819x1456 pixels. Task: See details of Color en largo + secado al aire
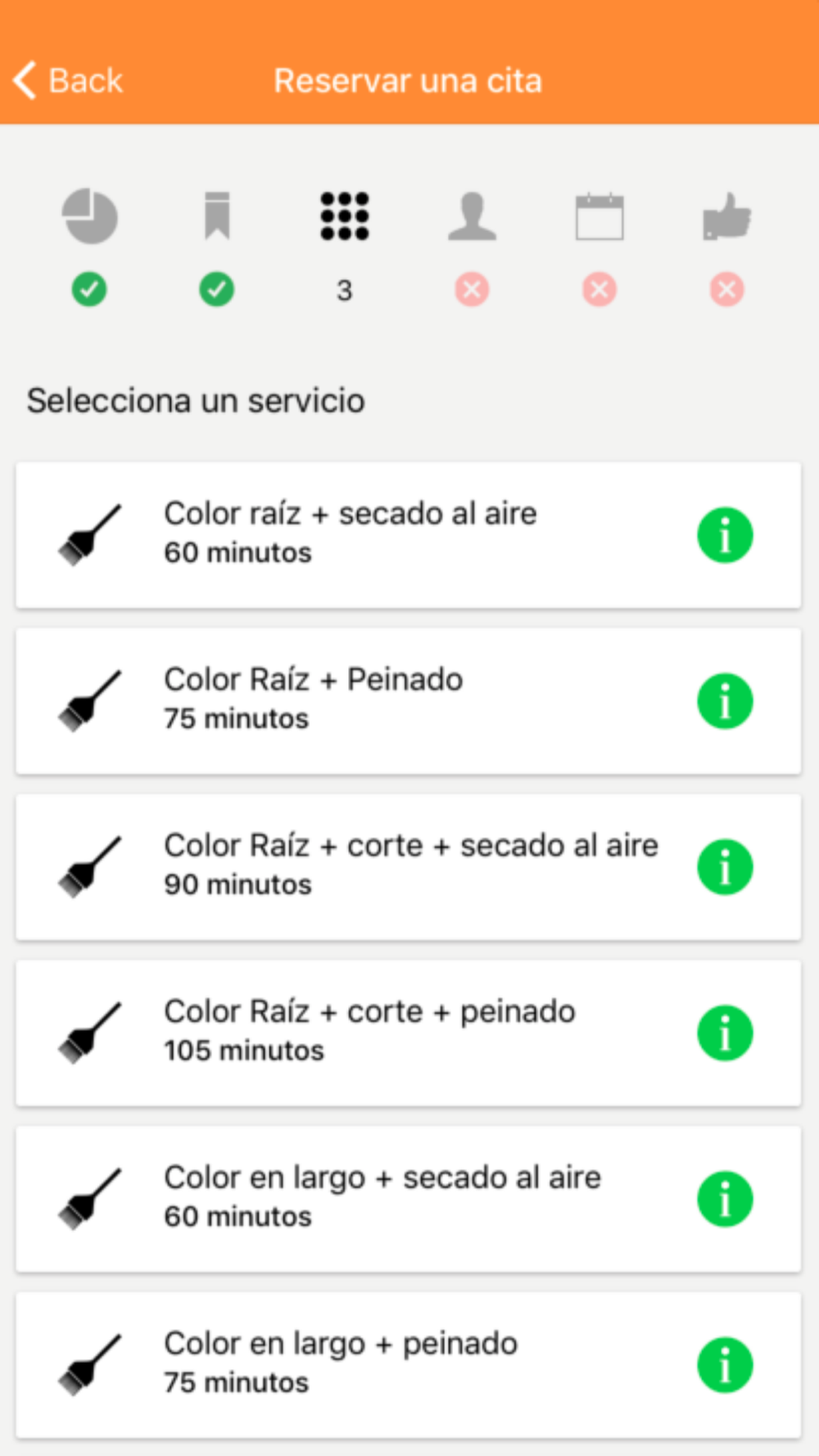[725, 1200]
